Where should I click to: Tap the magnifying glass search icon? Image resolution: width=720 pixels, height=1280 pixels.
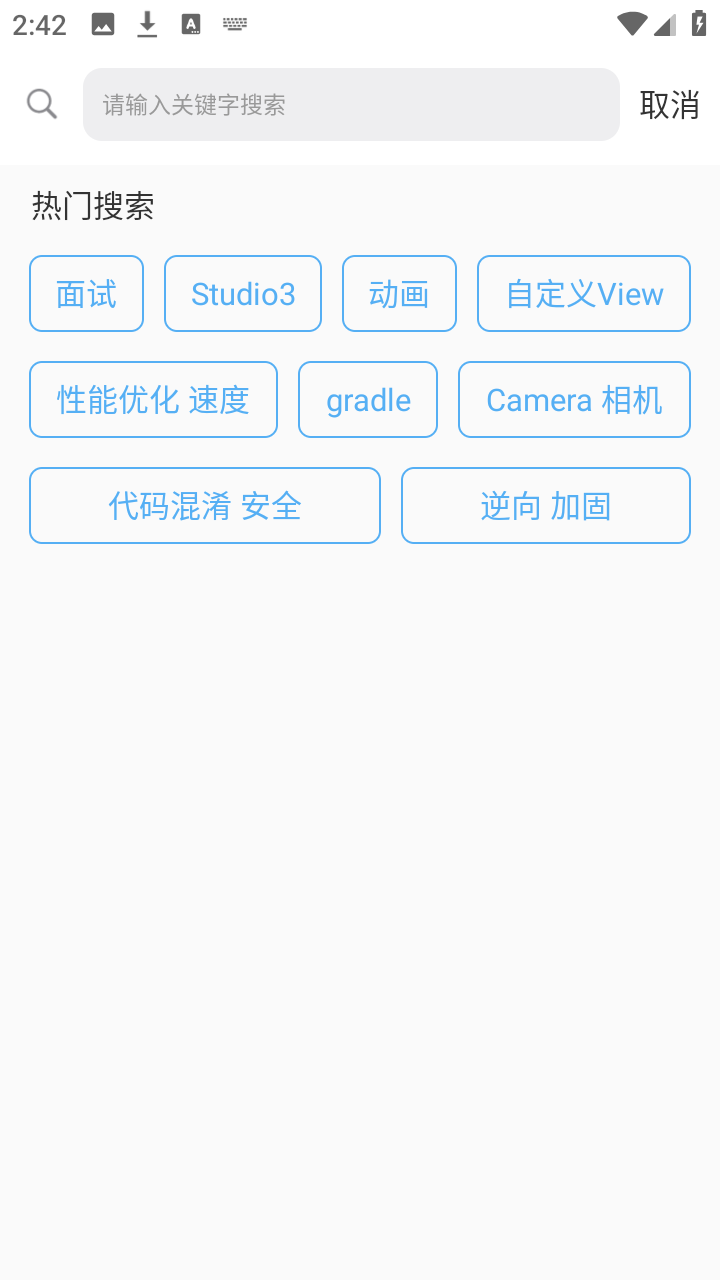click(41, 103)
